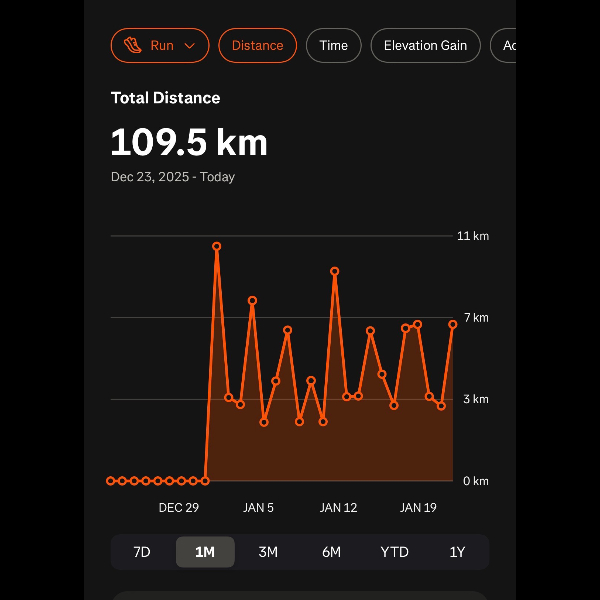Switch the metric to Time

[333, 45]
